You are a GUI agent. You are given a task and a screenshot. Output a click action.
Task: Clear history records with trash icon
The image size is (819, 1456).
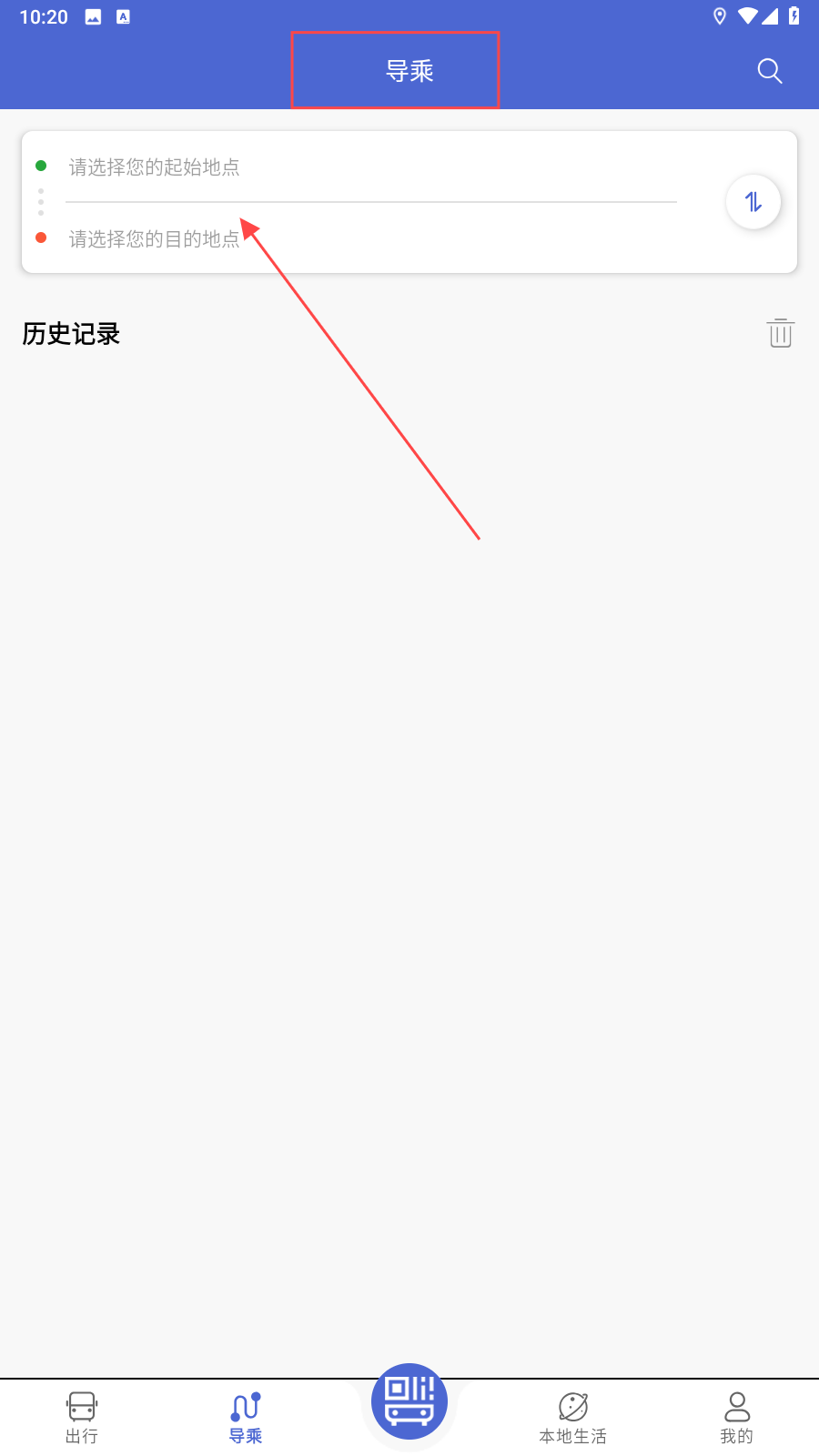tap(780, 333)
